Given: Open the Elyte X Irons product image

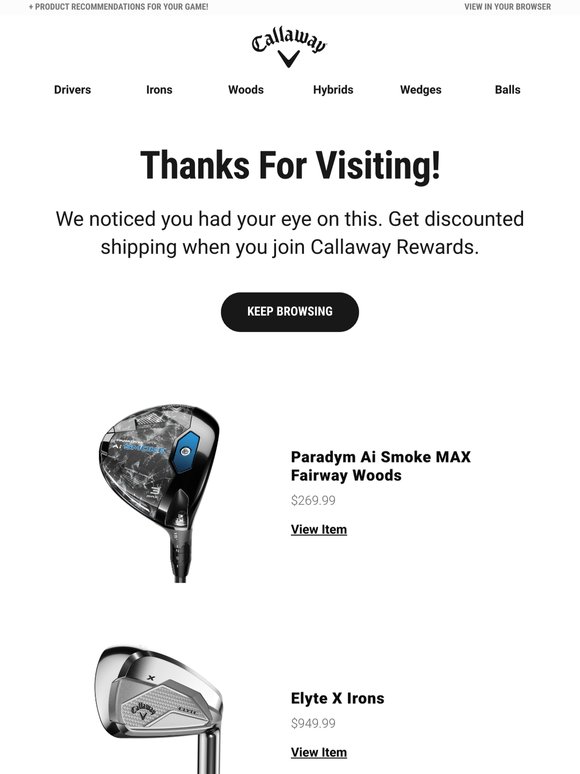Looking at the screenshot, I should (x=159, y=710).
